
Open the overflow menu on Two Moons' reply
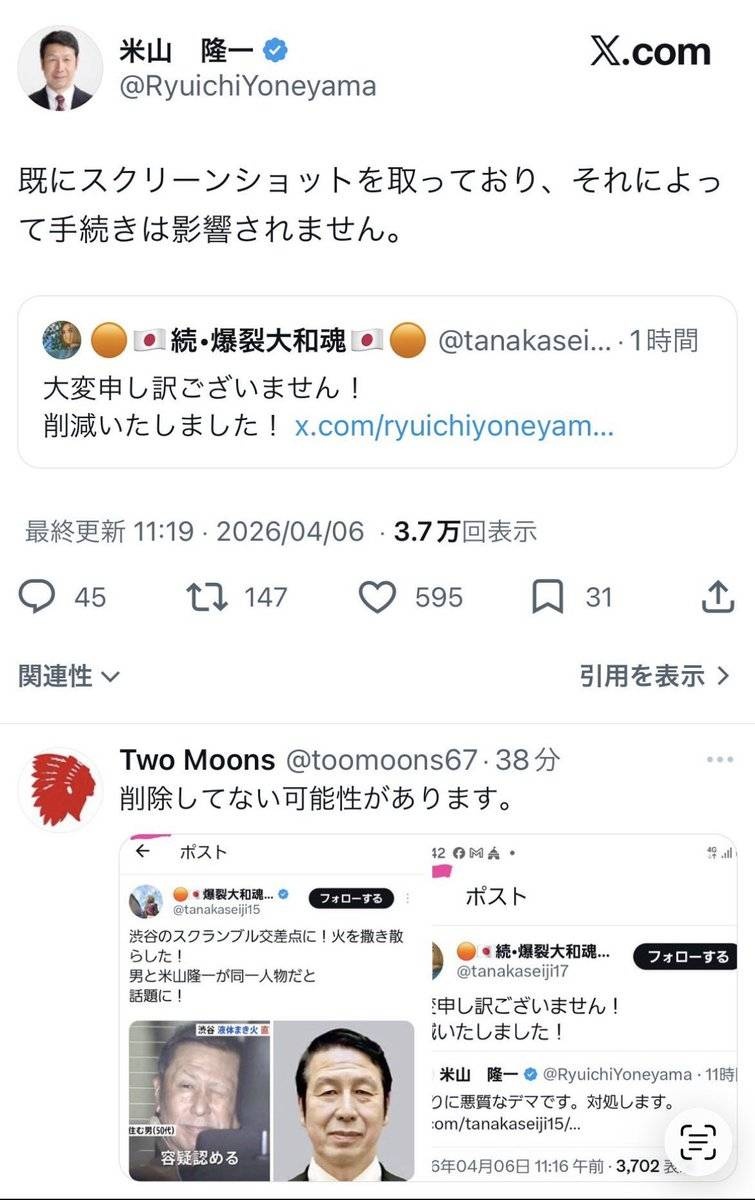(x=719, y=760)
